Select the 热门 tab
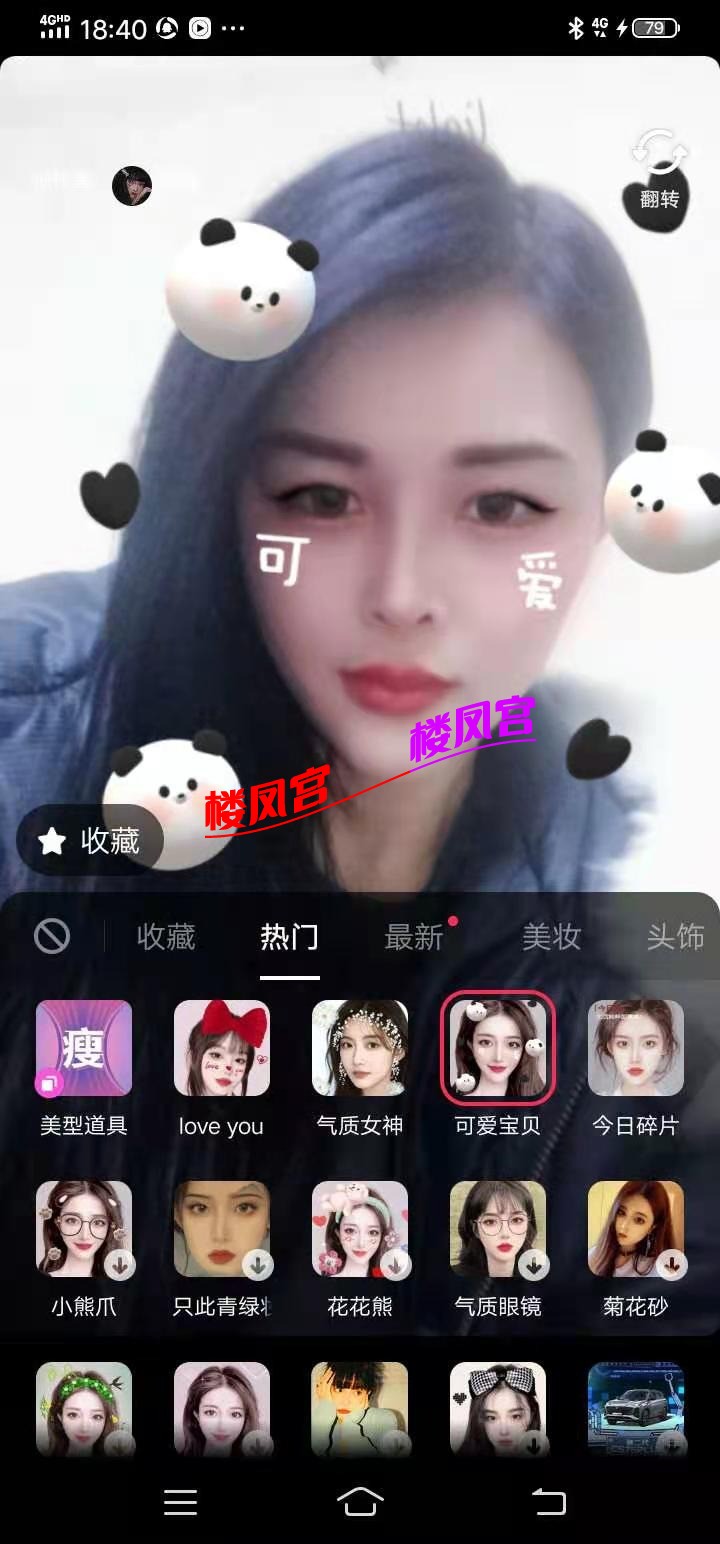The image size is (720, 1544). 289,937
